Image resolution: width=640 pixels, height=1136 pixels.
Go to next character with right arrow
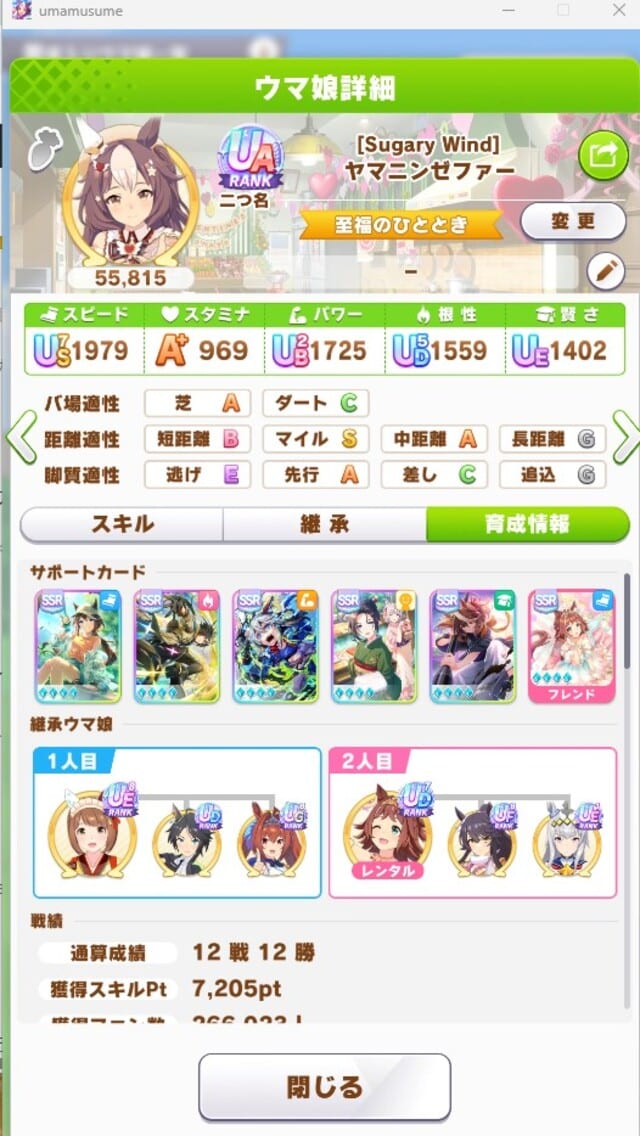tap(624, 438)
